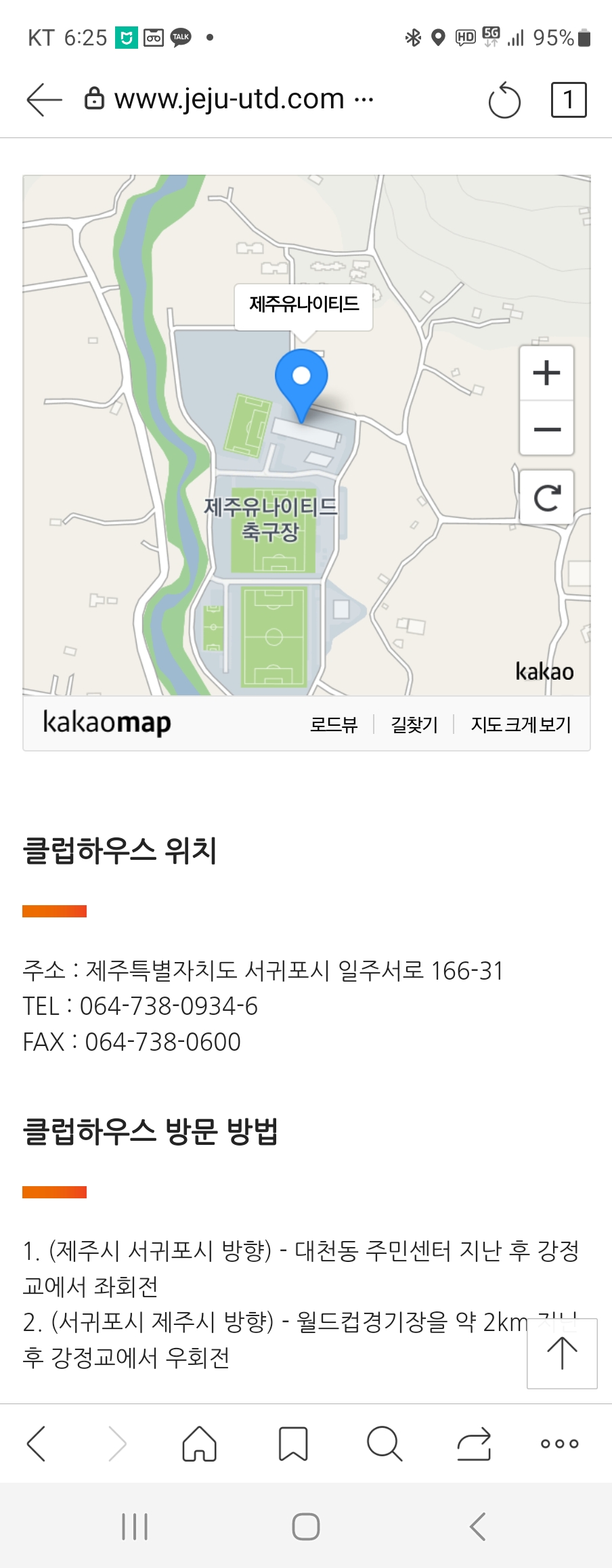
Task: Go back using the top arrow
Action: coord(44,100)
